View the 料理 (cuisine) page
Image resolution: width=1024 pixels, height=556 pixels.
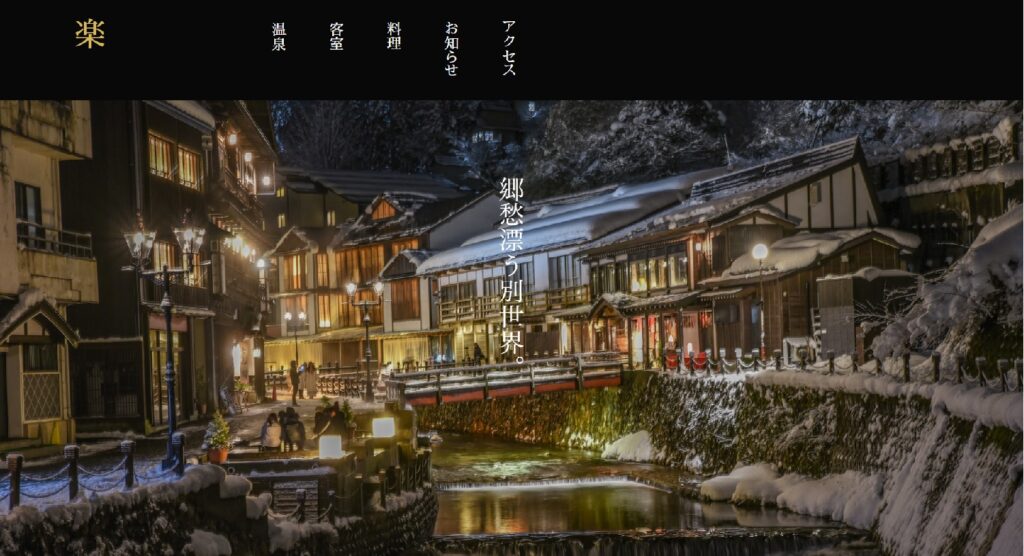pos(394,37)
